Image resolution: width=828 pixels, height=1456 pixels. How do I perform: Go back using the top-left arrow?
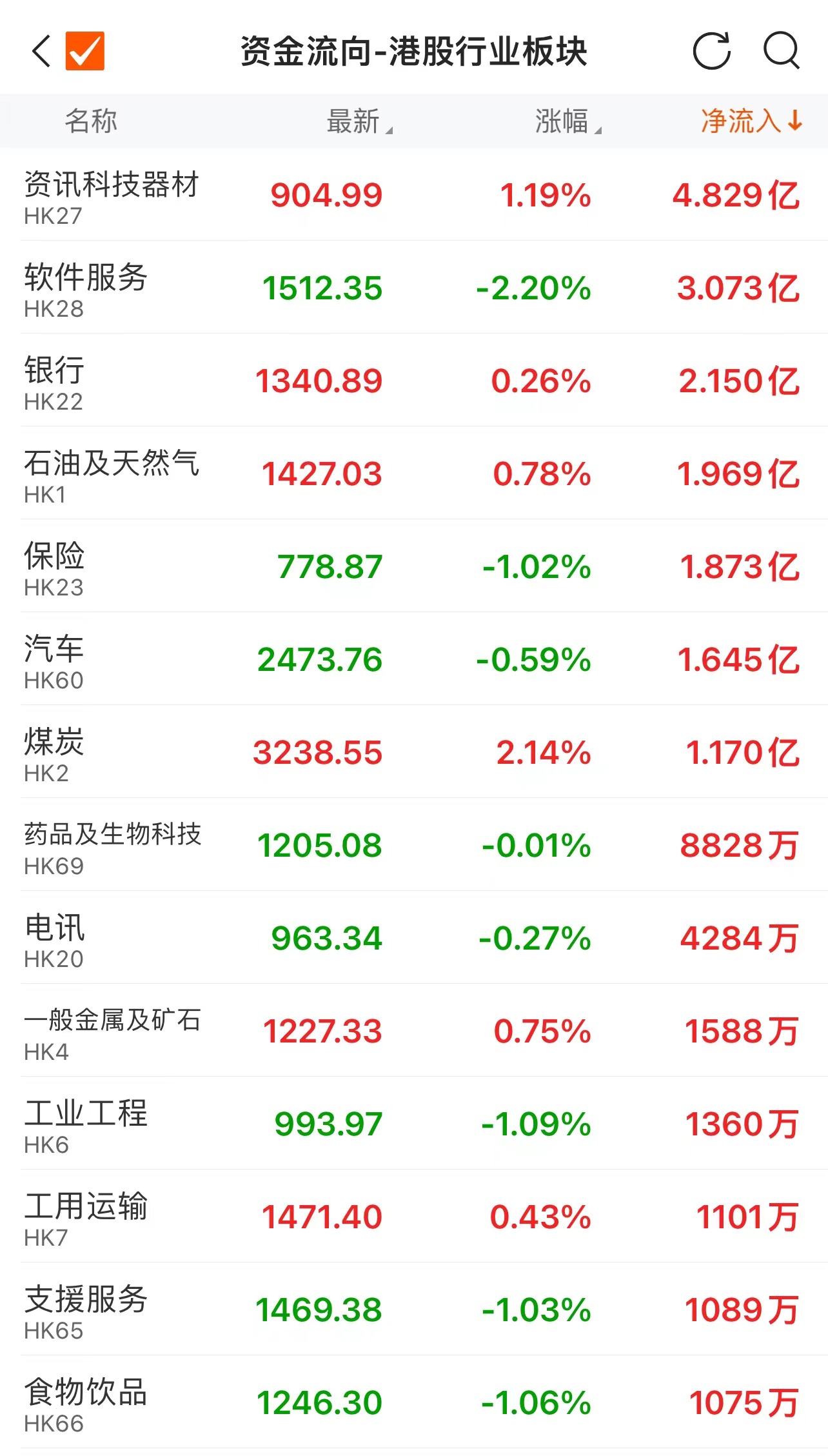[x=42, y=52]
